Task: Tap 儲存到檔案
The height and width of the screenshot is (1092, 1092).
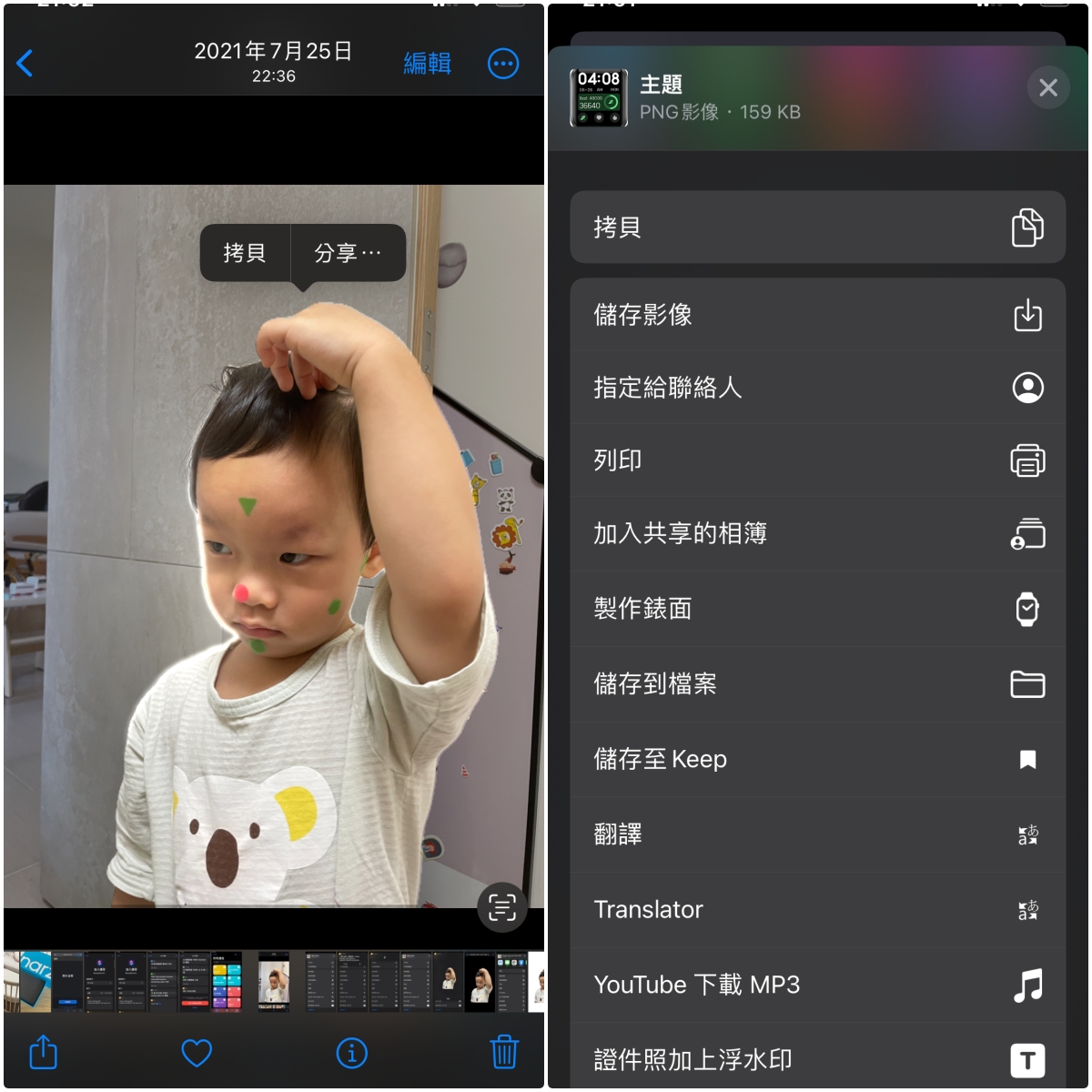Action: [817, 683]
